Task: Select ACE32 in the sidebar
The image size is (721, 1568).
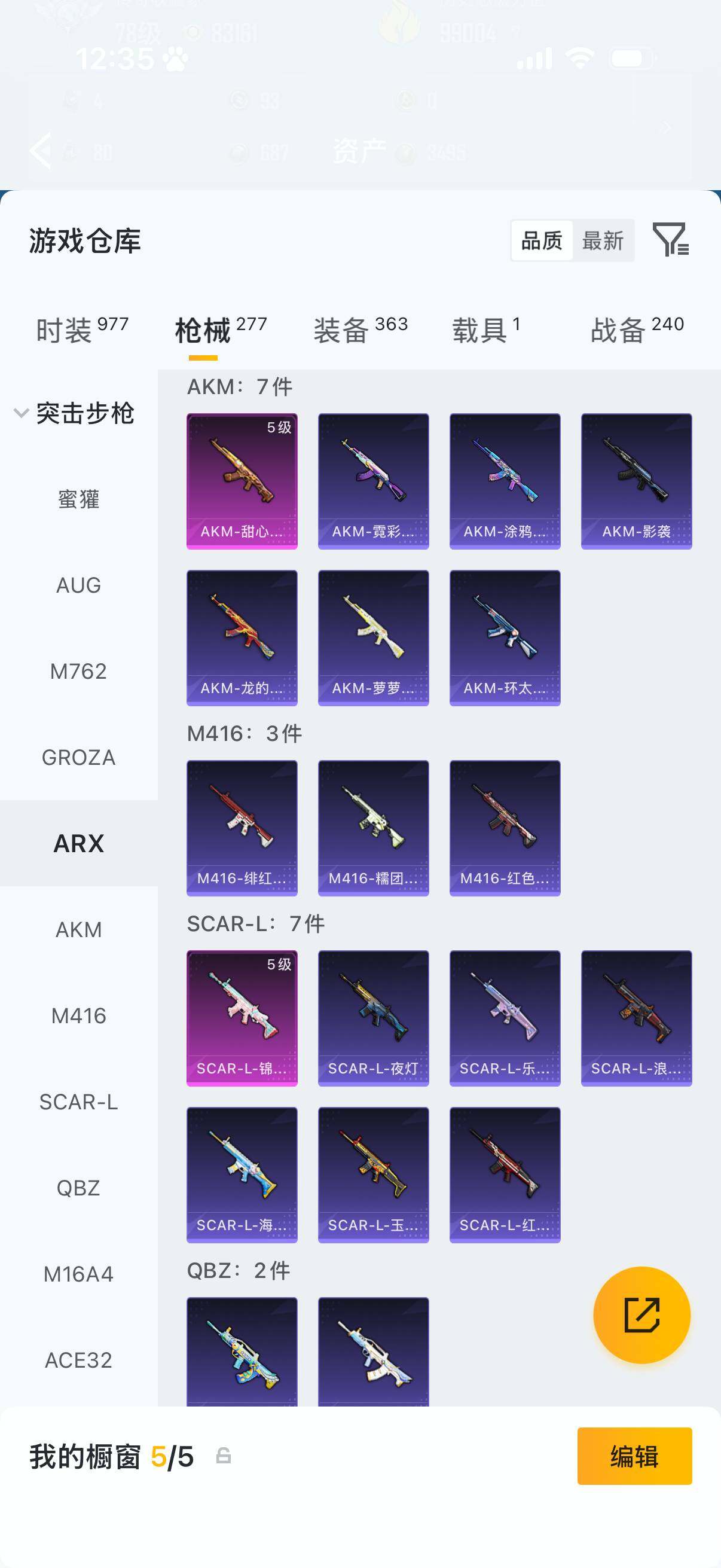Action: click(x=78, y=1360)
